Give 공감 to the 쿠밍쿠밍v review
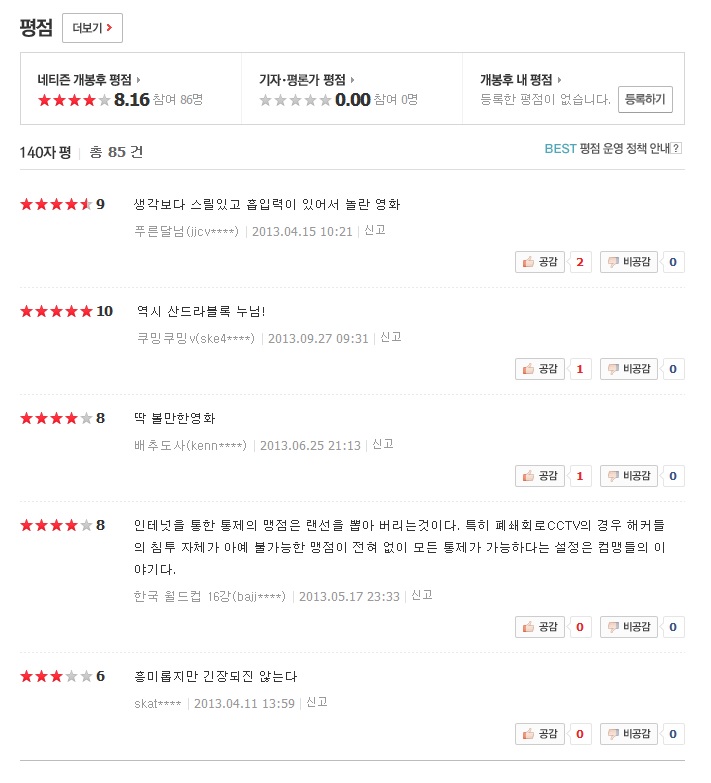Image resolution: width=711 pixels, height=783 pixels. click(x=540, y=369)
